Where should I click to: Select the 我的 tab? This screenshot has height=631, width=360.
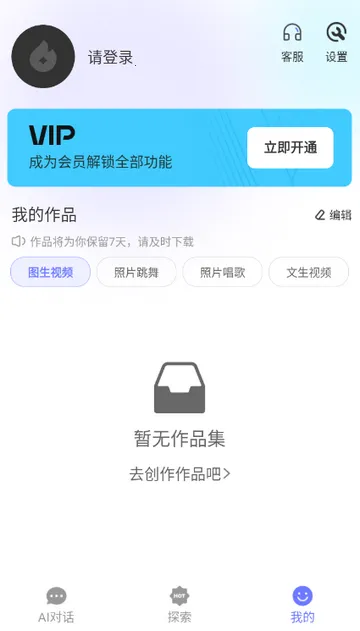(x=302, y=604)
